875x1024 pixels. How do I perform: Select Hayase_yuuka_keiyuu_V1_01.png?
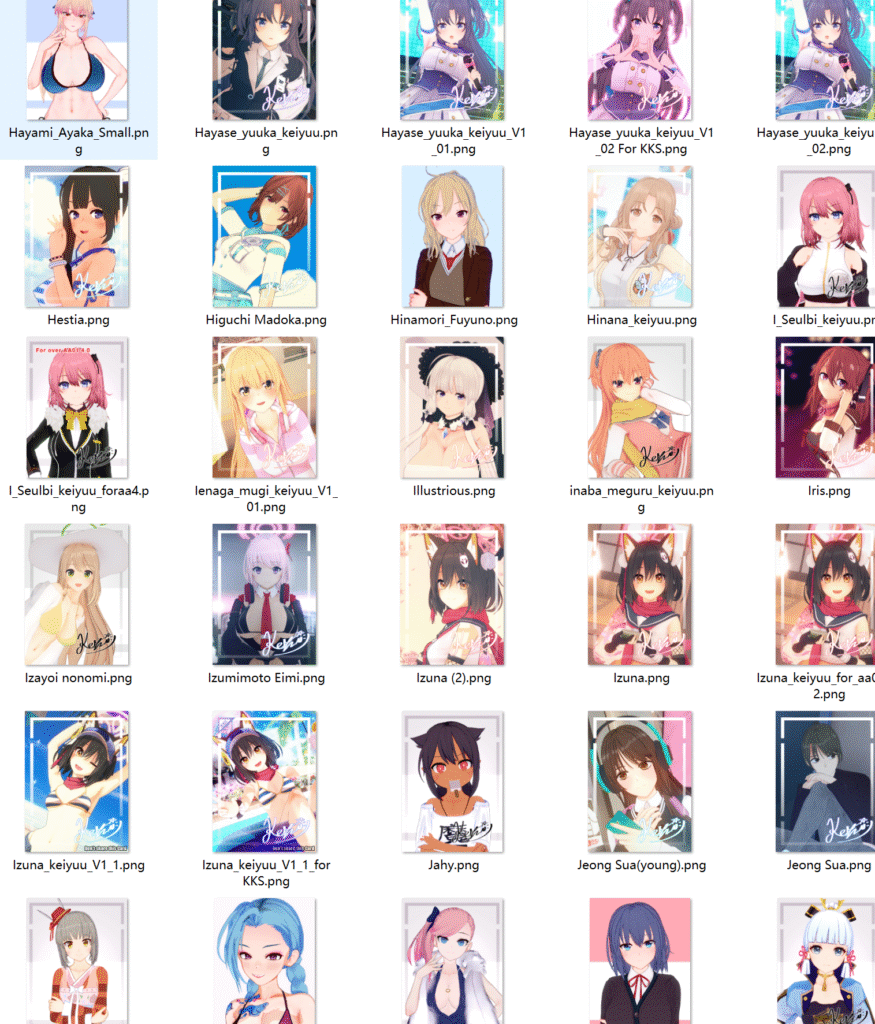[x=453, y=60]
